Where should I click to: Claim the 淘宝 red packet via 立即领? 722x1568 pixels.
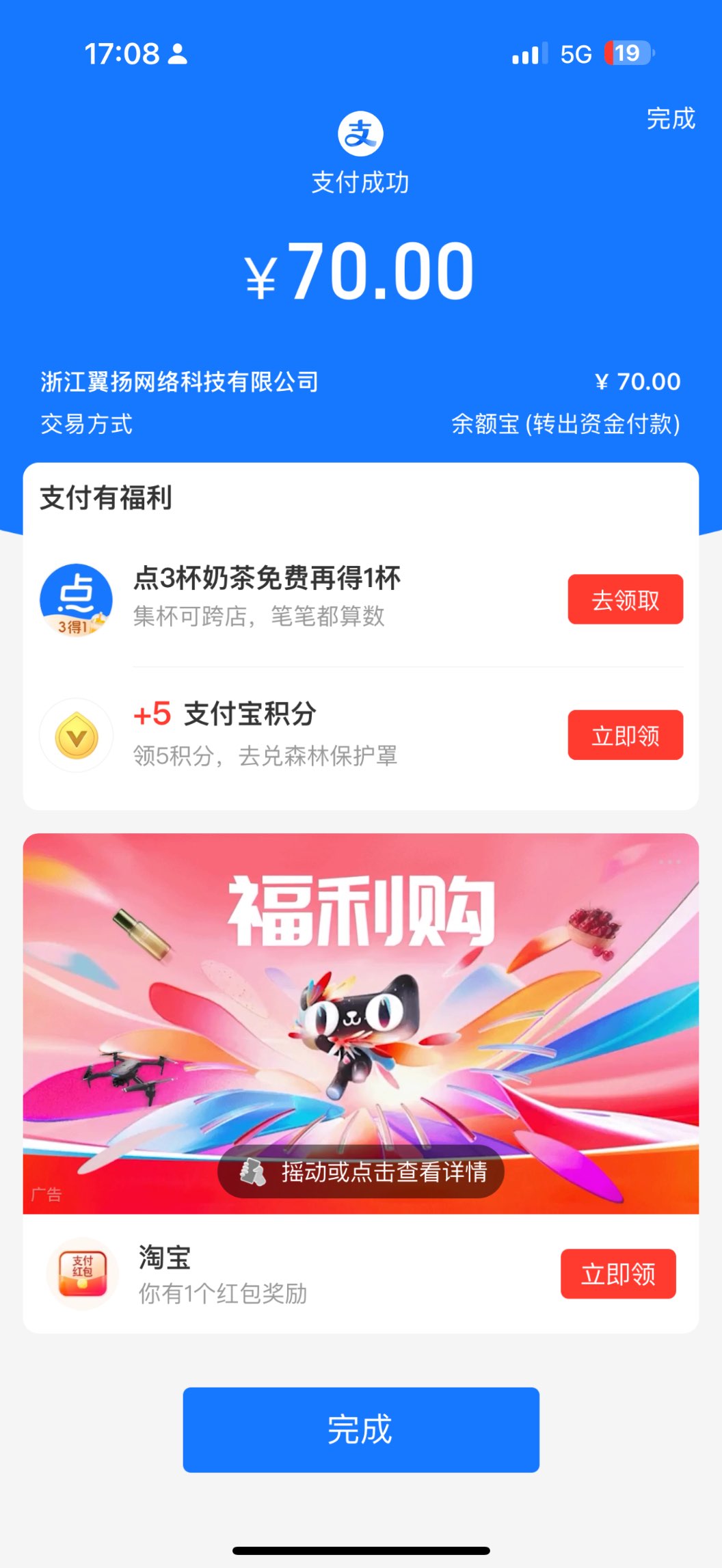tap(618, 1274)
